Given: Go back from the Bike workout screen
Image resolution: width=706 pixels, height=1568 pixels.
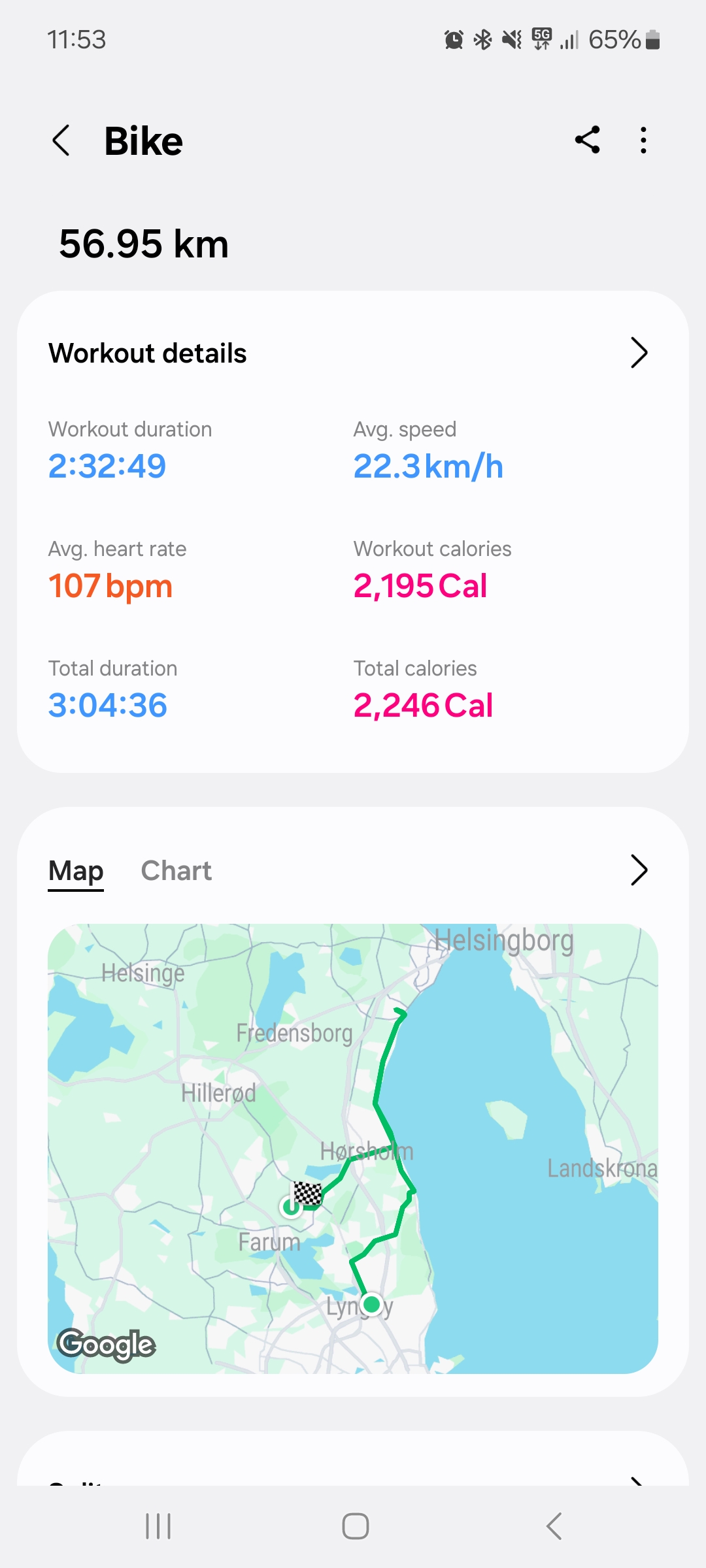Looking at the screenshot, I should coord(61,140).
